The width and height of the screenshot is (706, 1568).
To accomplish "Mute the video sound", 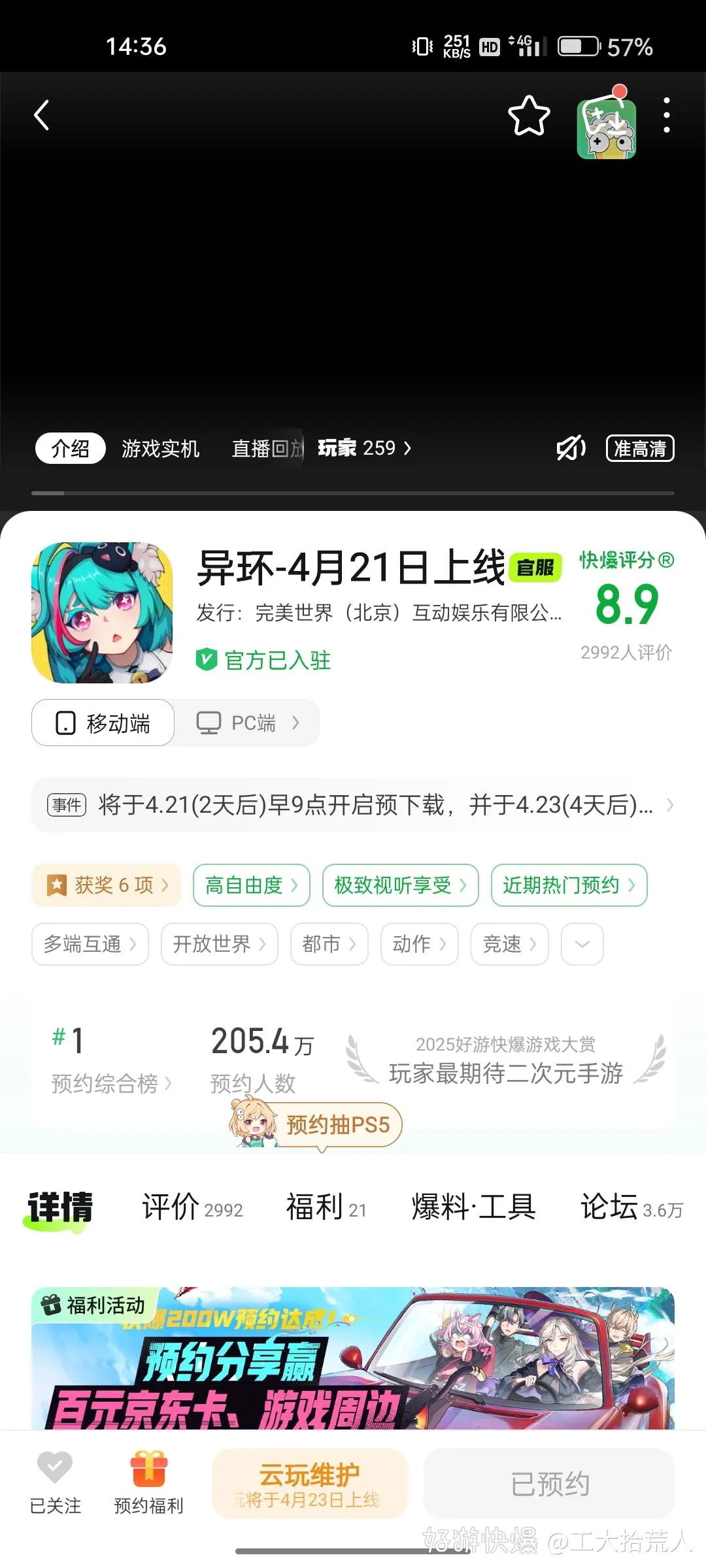I will coord(569,448).
